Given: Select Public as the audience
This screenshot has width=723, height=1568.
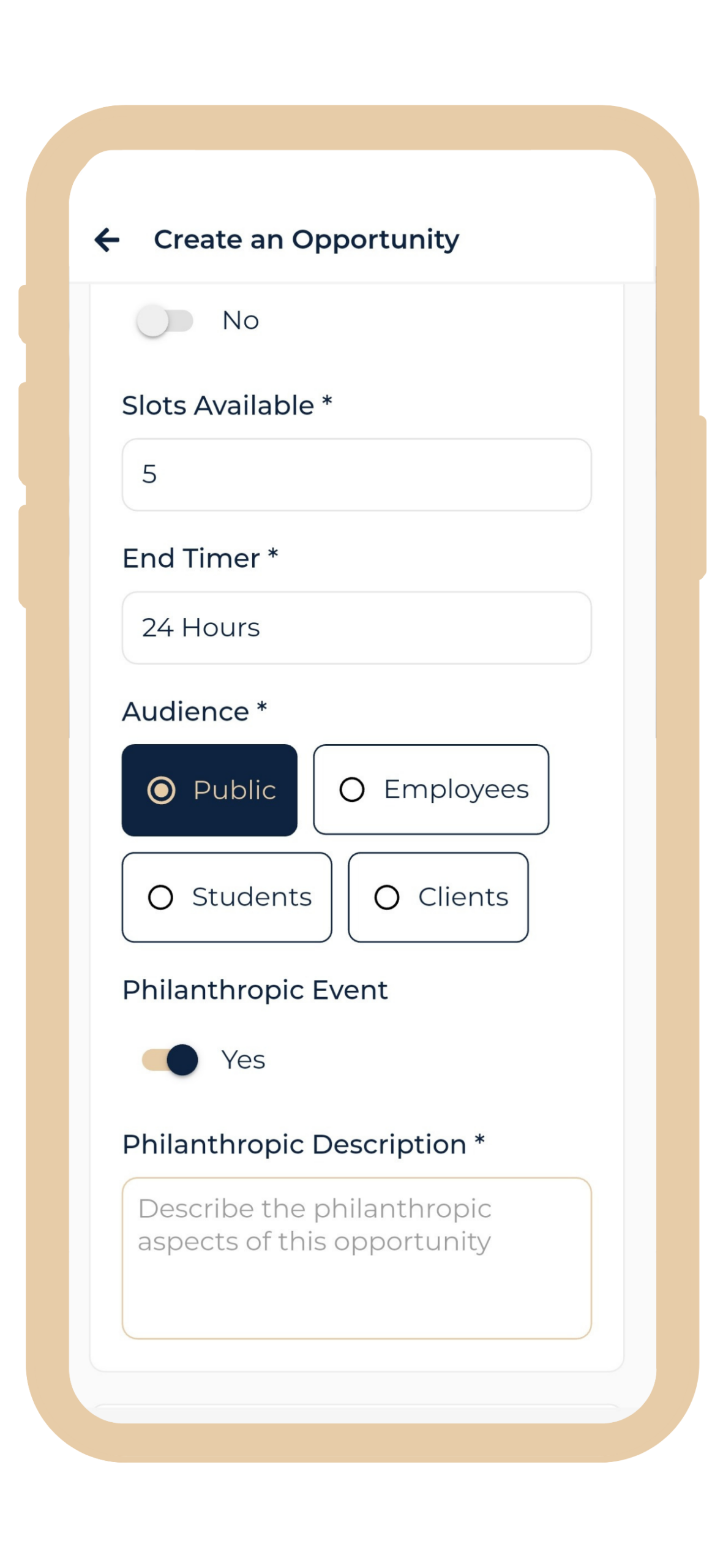Looking at the screenshot, I should pos(209,790).
